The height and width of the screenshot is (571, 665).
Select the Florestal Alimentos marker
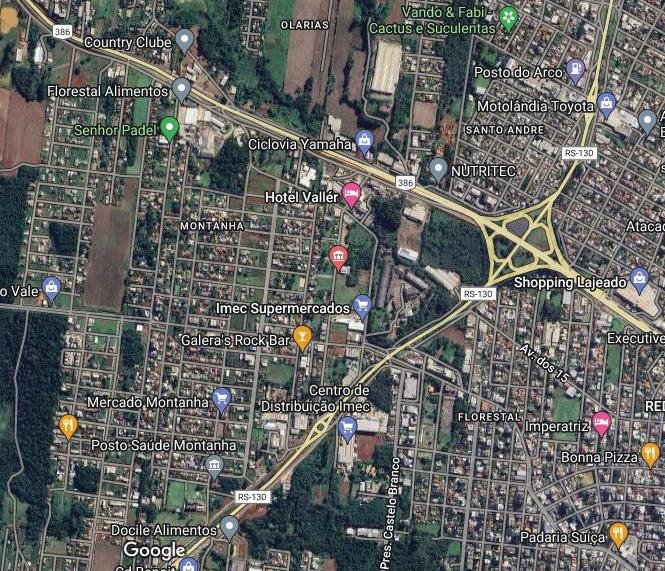(182, 90)
